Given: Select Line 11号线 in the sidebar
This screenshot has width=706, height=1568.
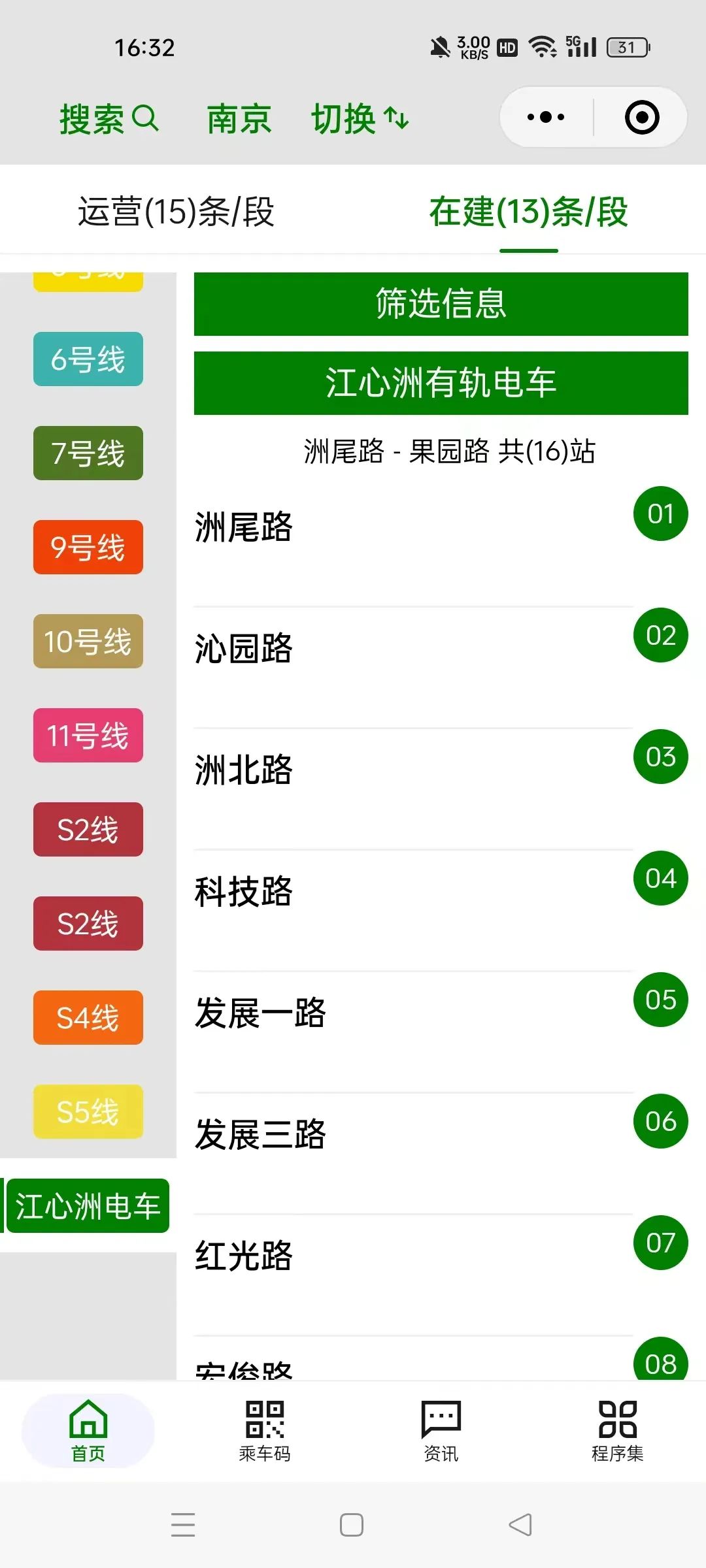Looking at the screenshot, I should (88, 735).
